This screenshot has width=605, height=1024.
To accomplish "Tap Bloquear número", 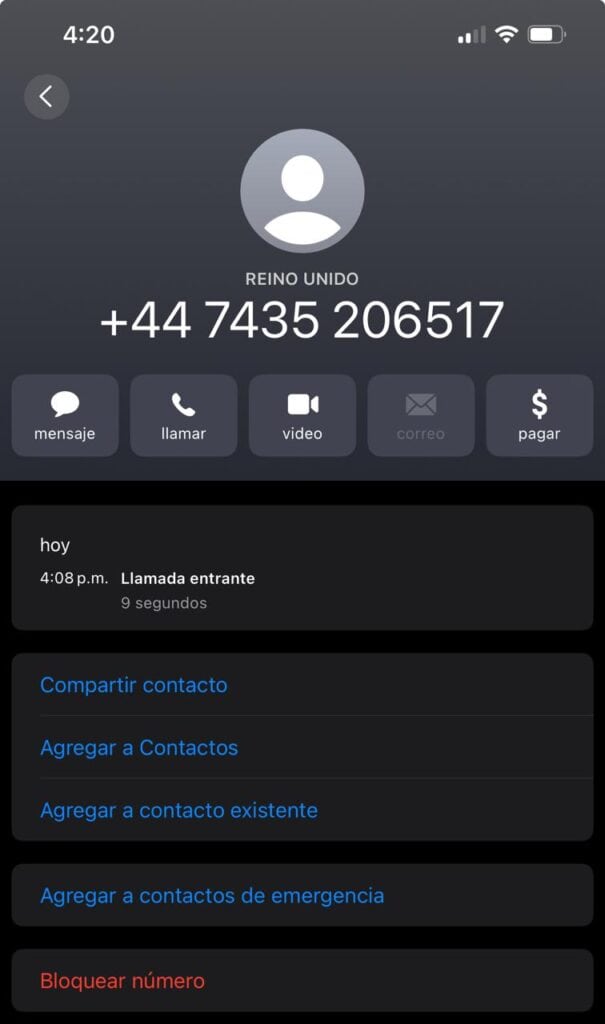I will click(x=122, y=981).
